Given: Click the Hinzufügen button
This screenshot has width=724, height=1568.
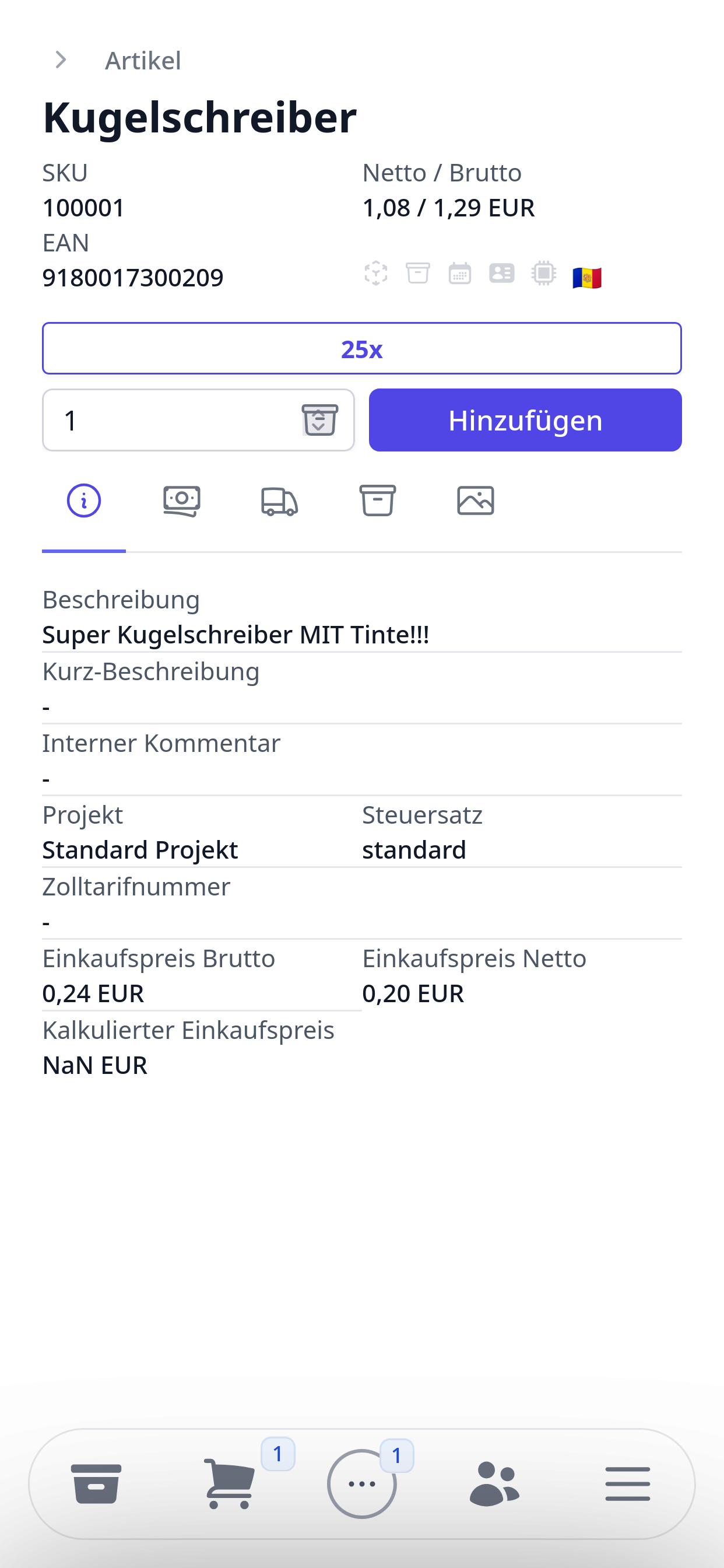Looking at the screenshot, I should click(525, 419).
